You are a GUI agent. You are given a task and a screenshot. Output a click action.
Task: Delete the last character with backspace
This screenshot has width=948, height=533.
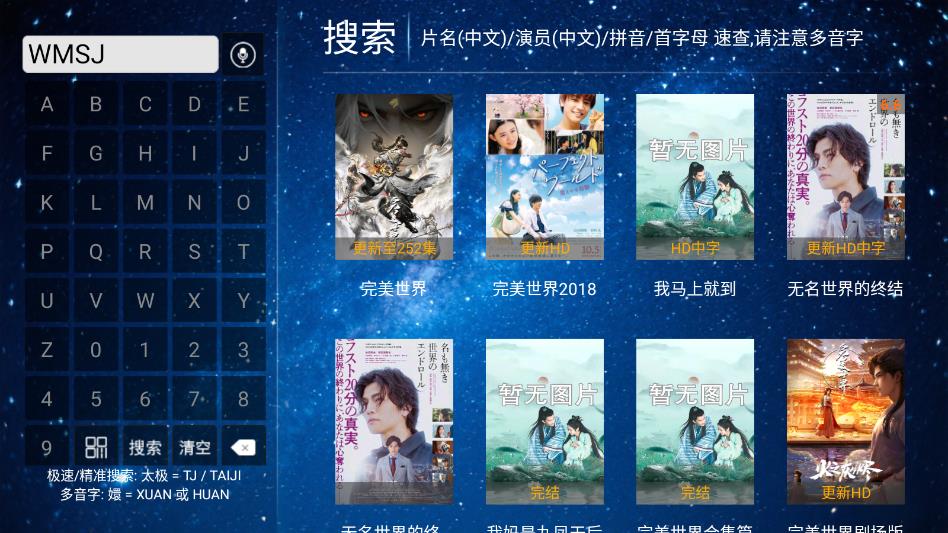[x=243, y=447]
